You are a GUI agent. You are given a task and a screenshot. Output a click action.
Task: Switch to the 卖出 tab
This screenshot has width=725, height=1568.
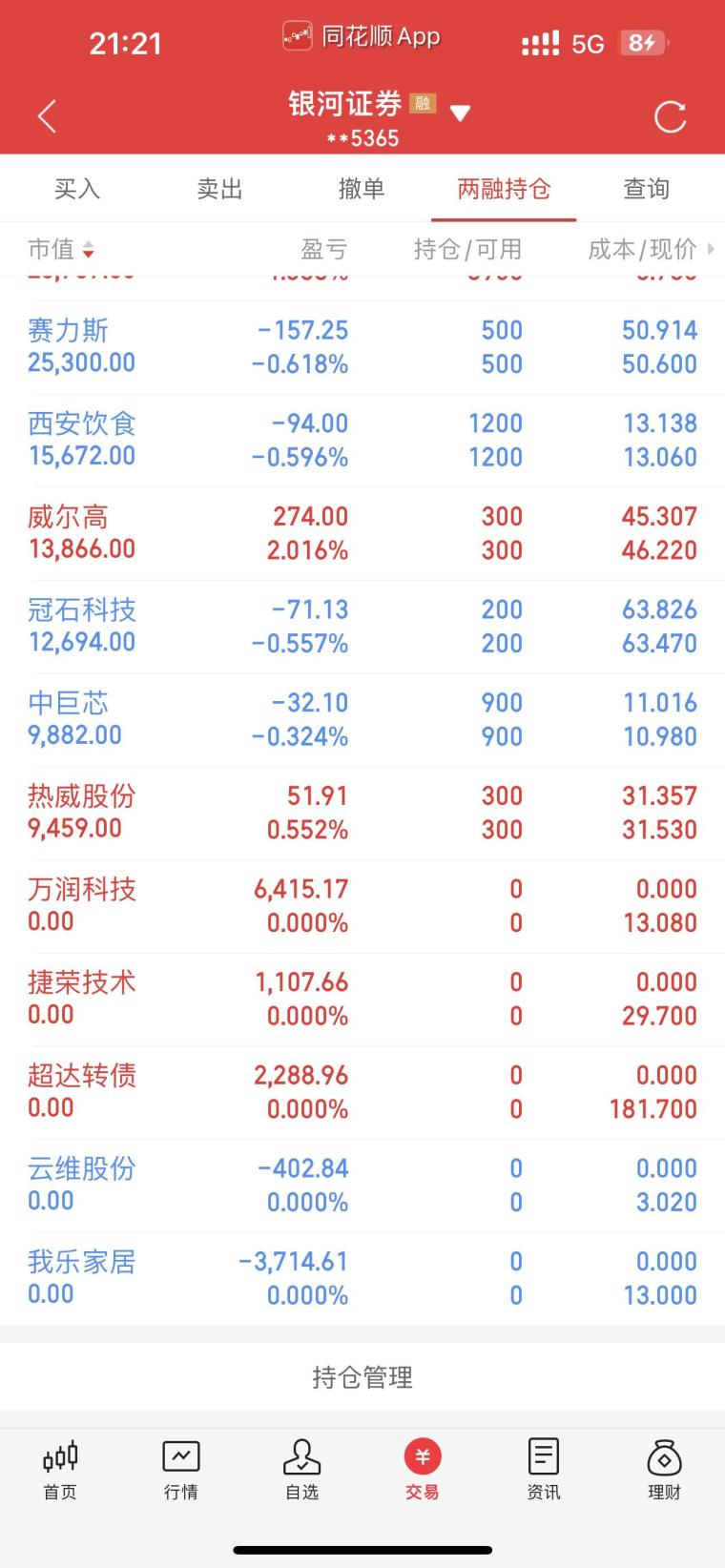[x=219, y=189]
